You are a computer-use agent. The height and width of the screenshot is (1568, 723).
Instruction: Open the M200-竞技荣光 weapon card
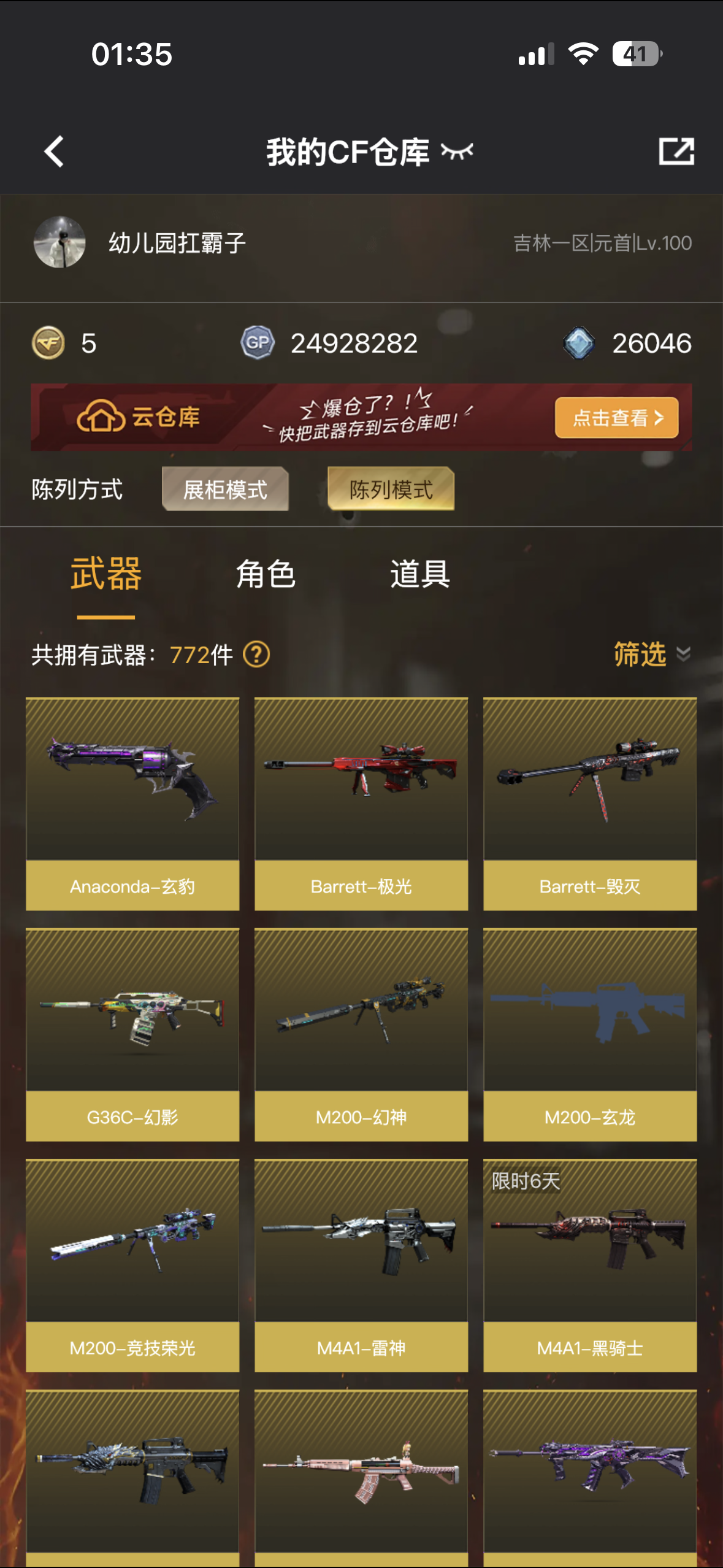[x=132, y=1266]
